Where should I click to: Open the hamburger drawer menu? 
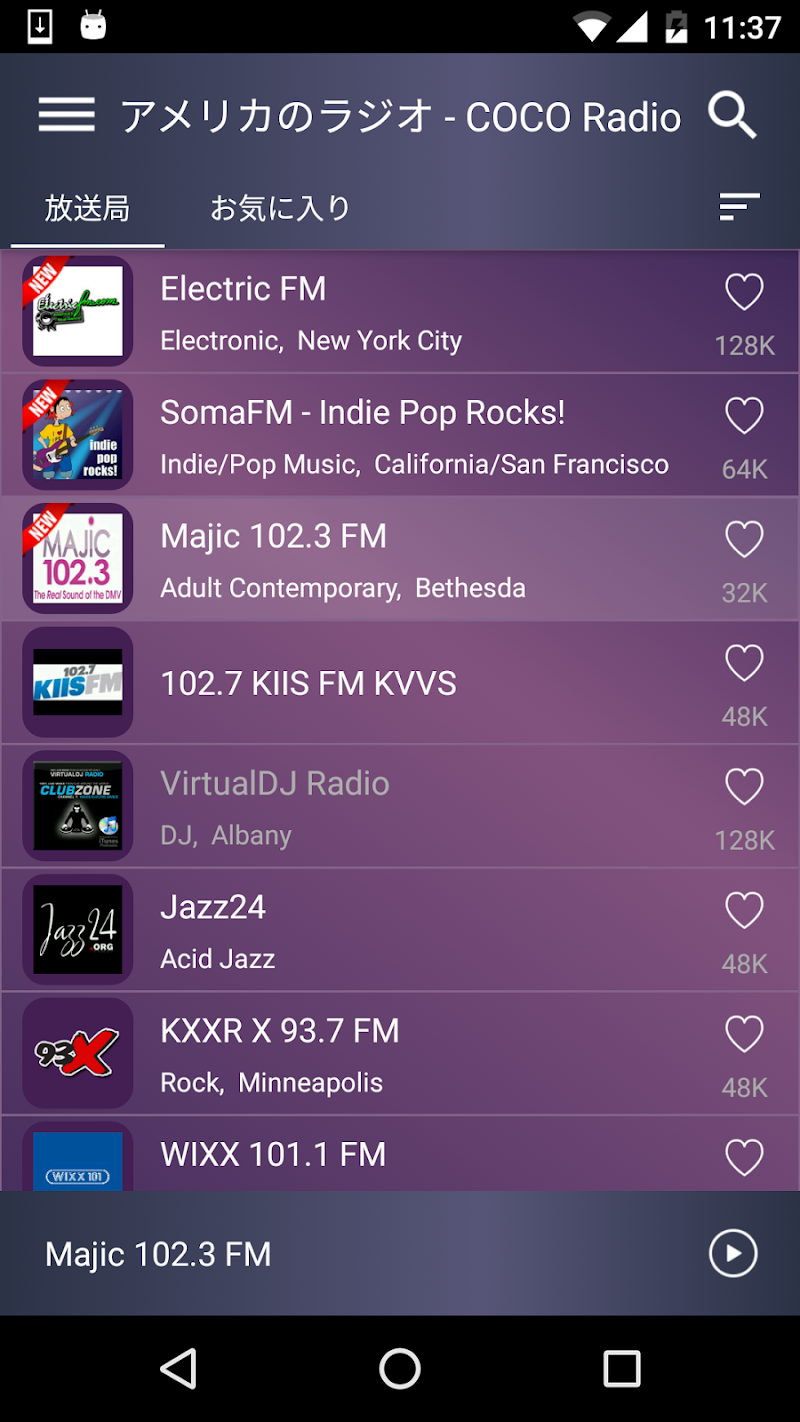pos(66,116)
